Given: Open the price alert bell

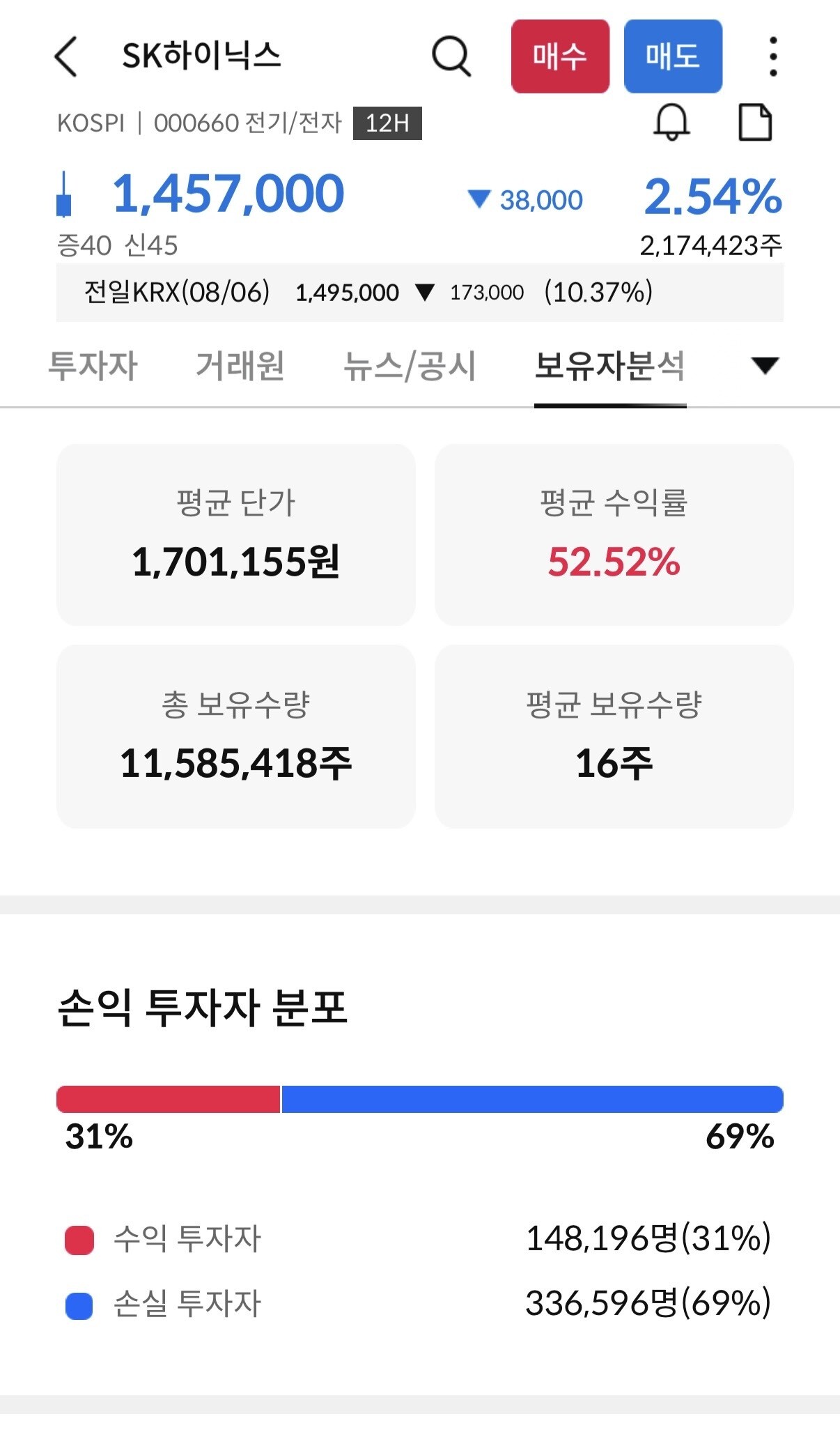Looking at the screenshot, I should tap(671, 123).
